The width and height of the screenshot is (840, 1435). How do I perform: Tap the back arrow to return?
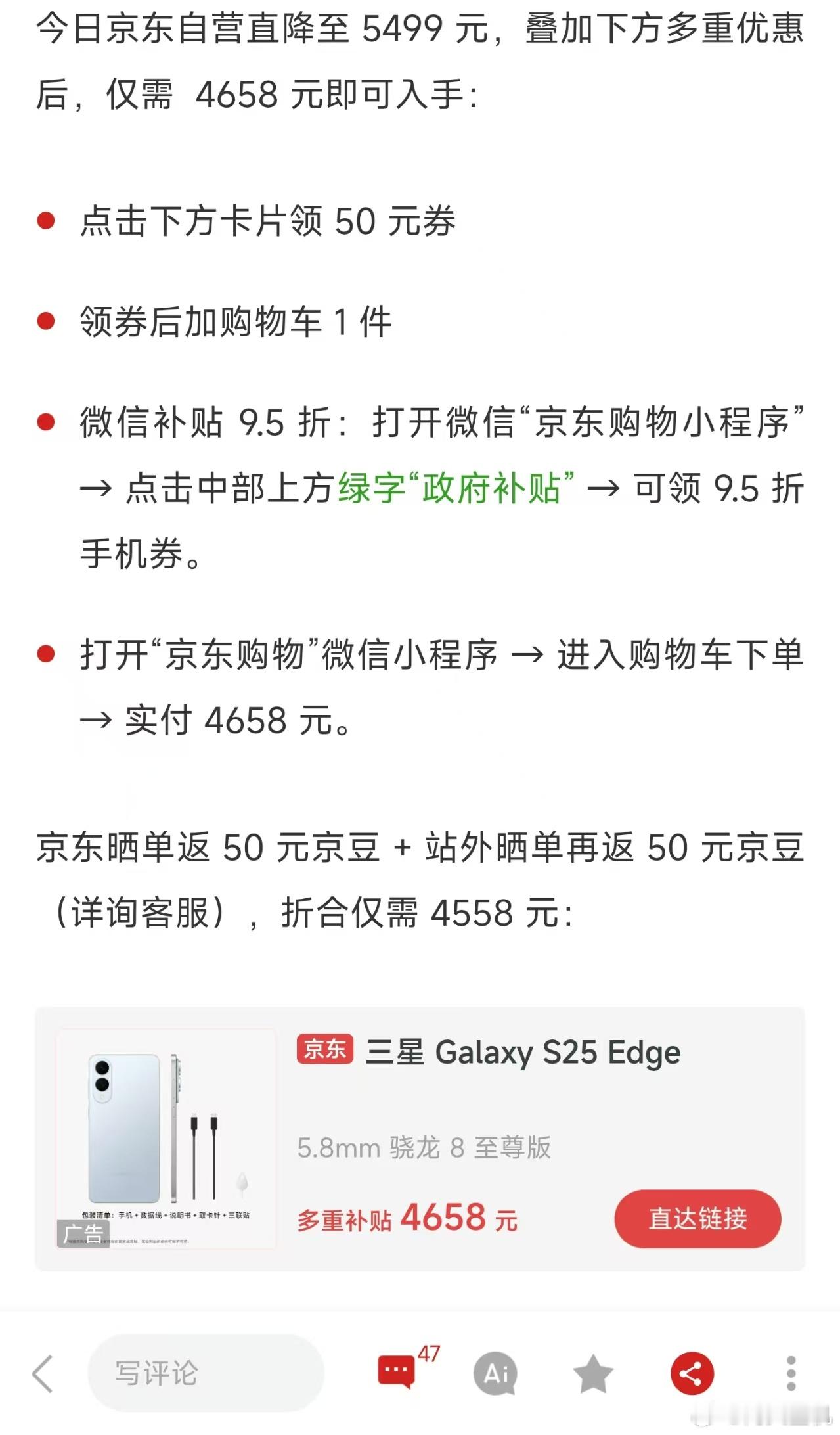(x=41, y=1373)
